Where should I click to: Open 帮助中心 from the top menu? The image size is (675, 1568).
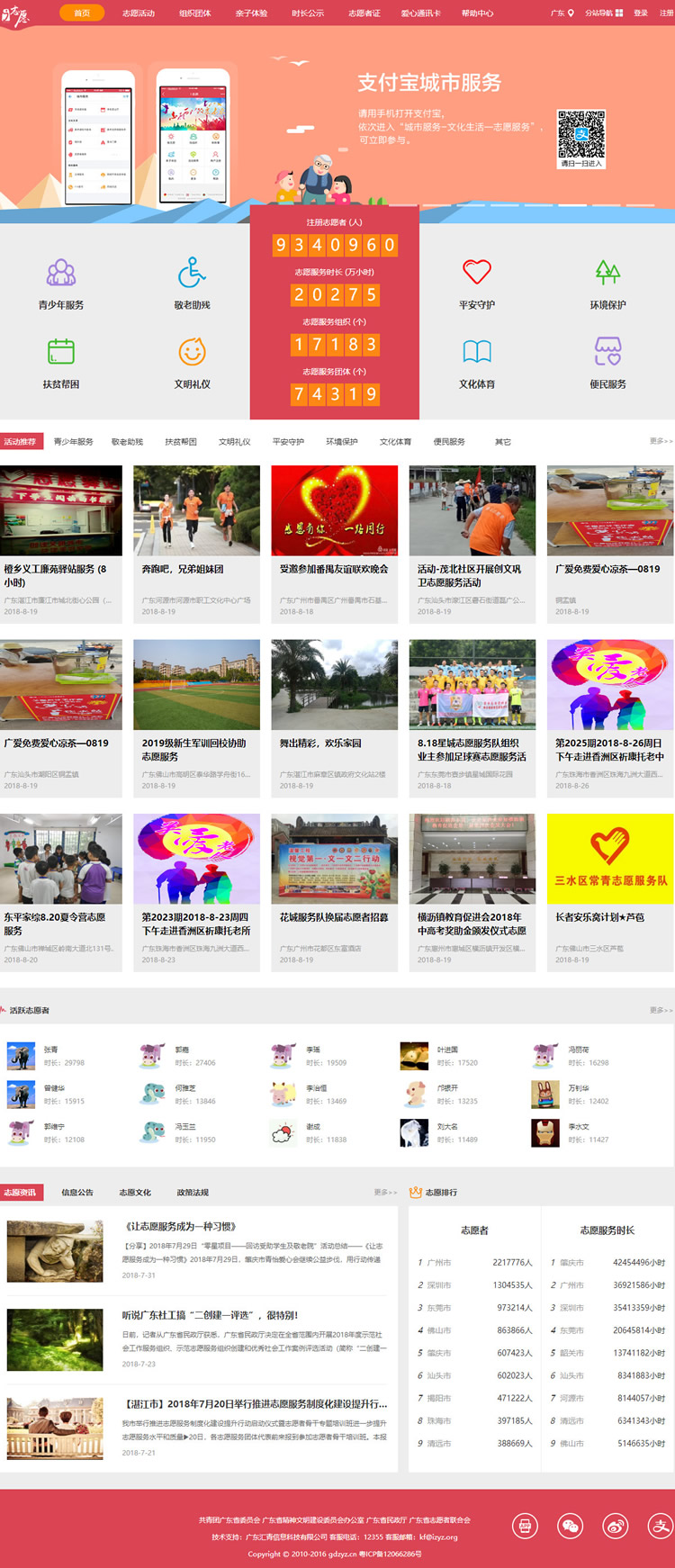click(477, 14)
